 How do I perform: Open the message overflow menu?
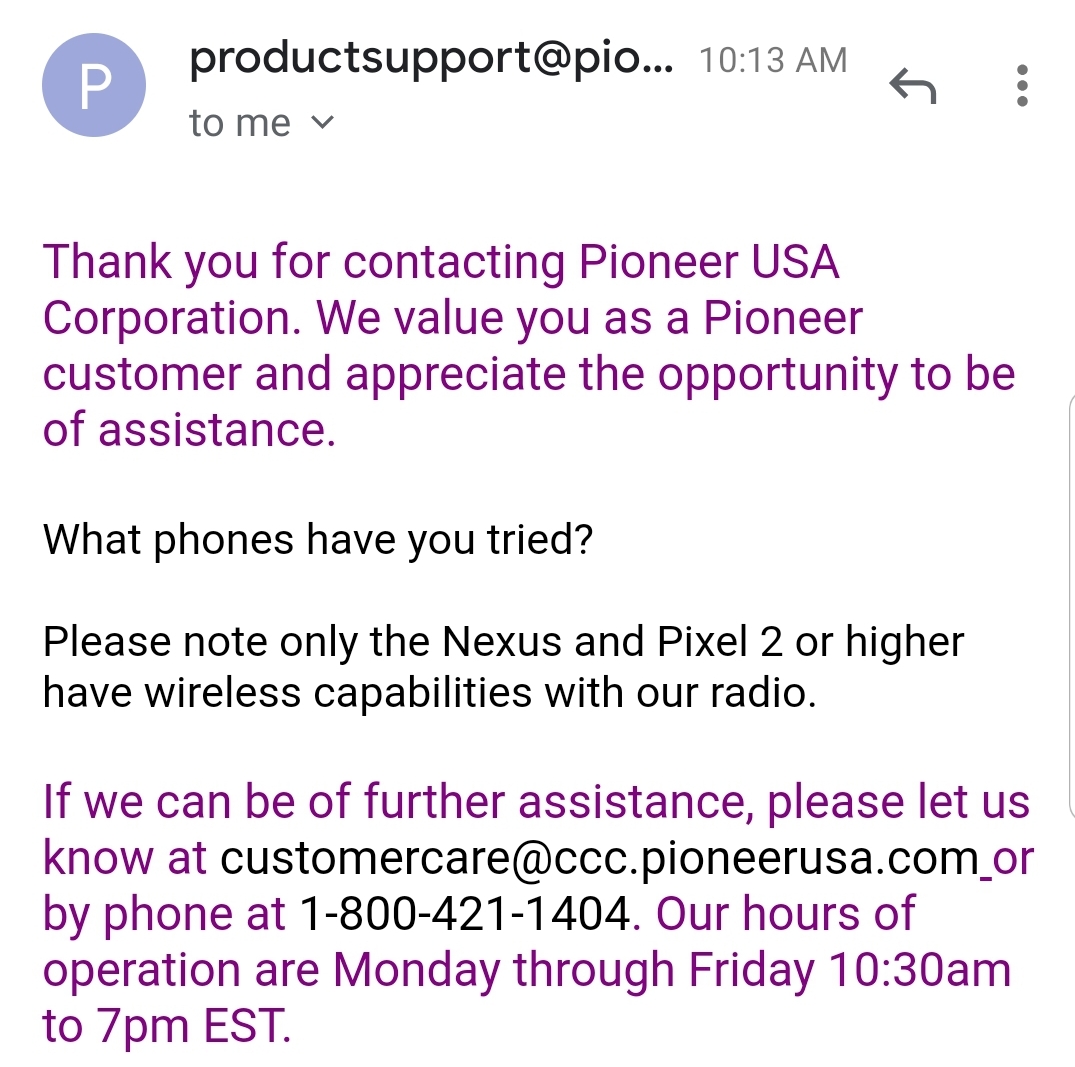pos(1022,86)
